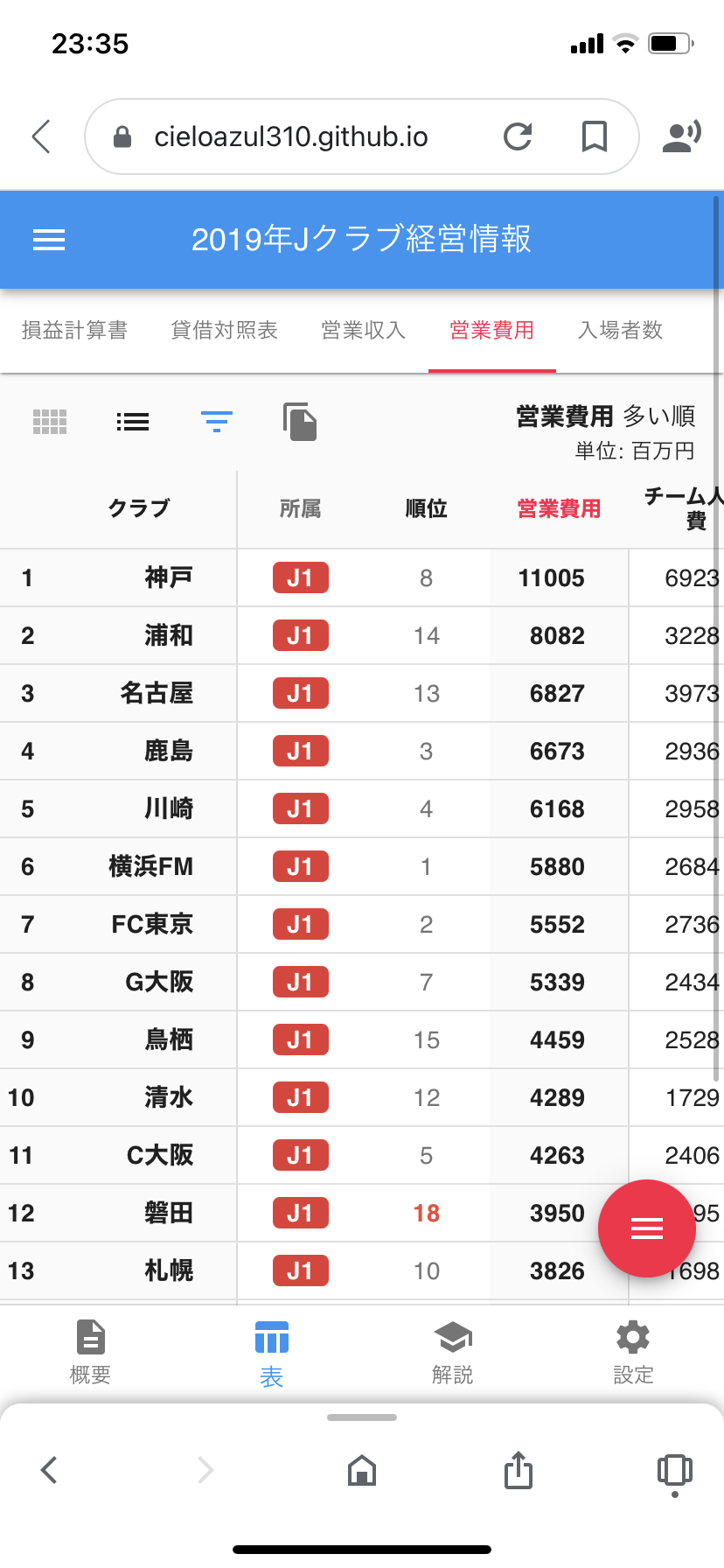Switch to grid view icon
The image size is (724, 1568).
50,422
